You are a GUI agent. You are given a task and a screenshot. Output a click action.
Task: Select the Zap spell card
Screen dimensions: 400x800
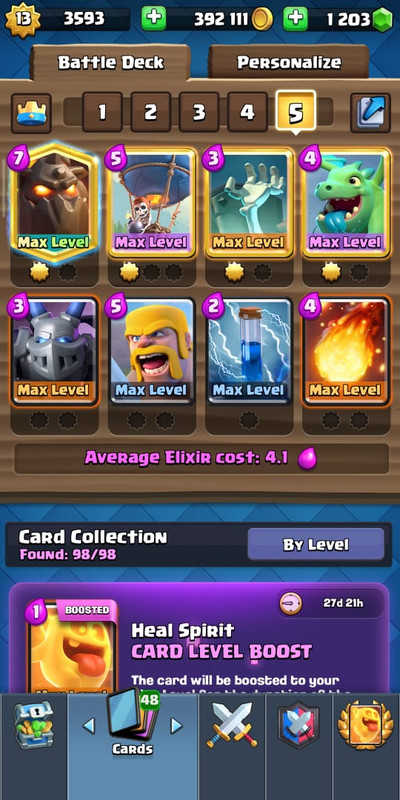(249, 352)
